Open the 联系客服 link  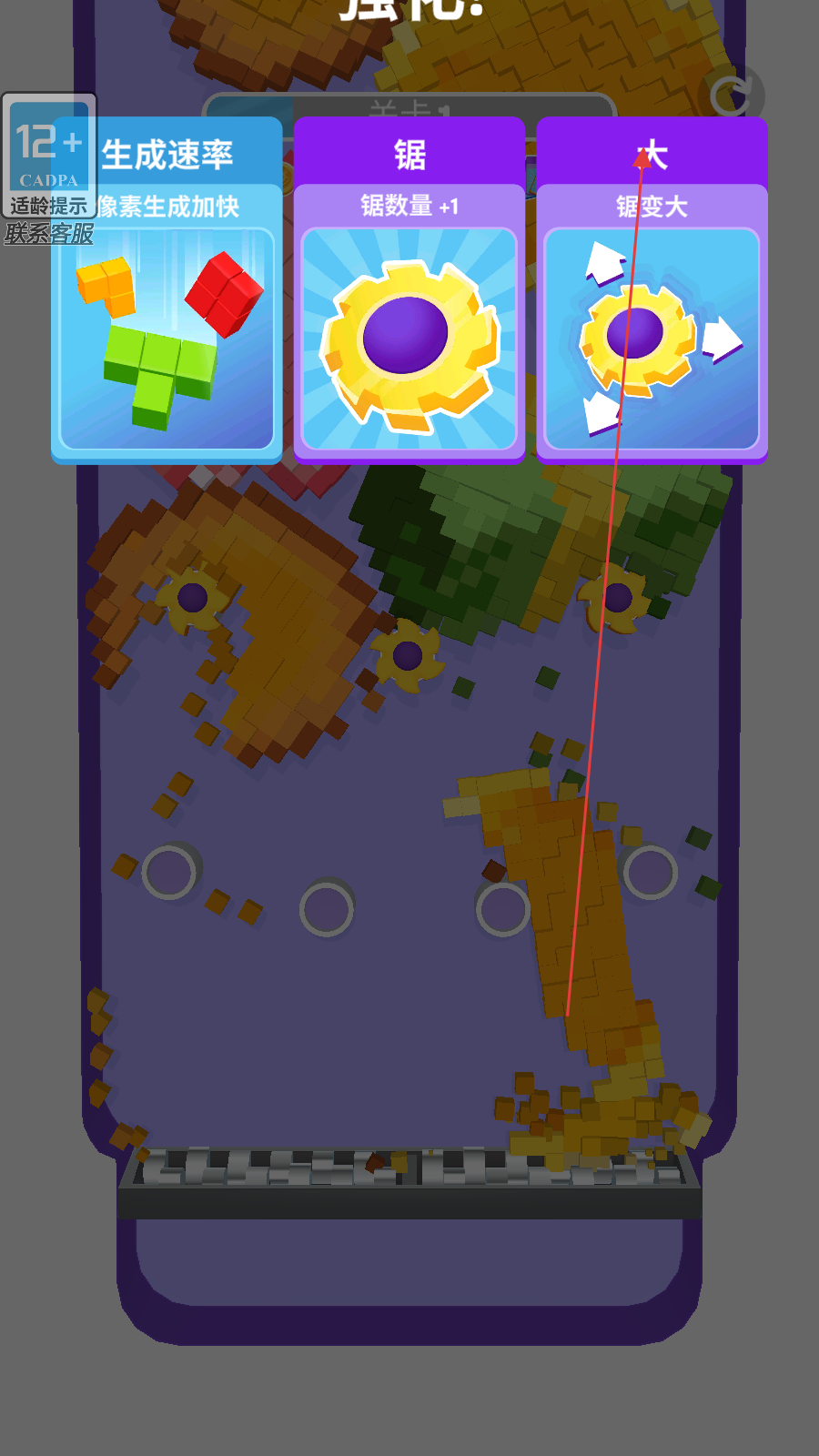coord(49,234)
